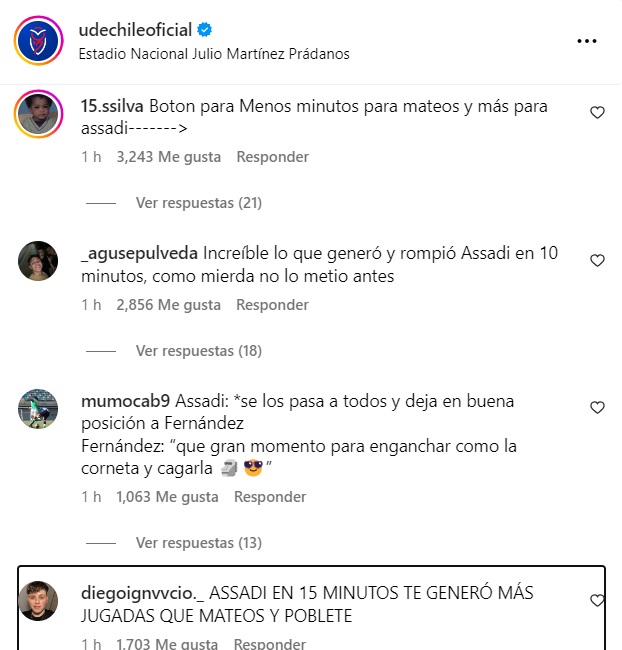Like diegoignvvcio._'s comment
The image size is (622, 650).
coord(597,601)
